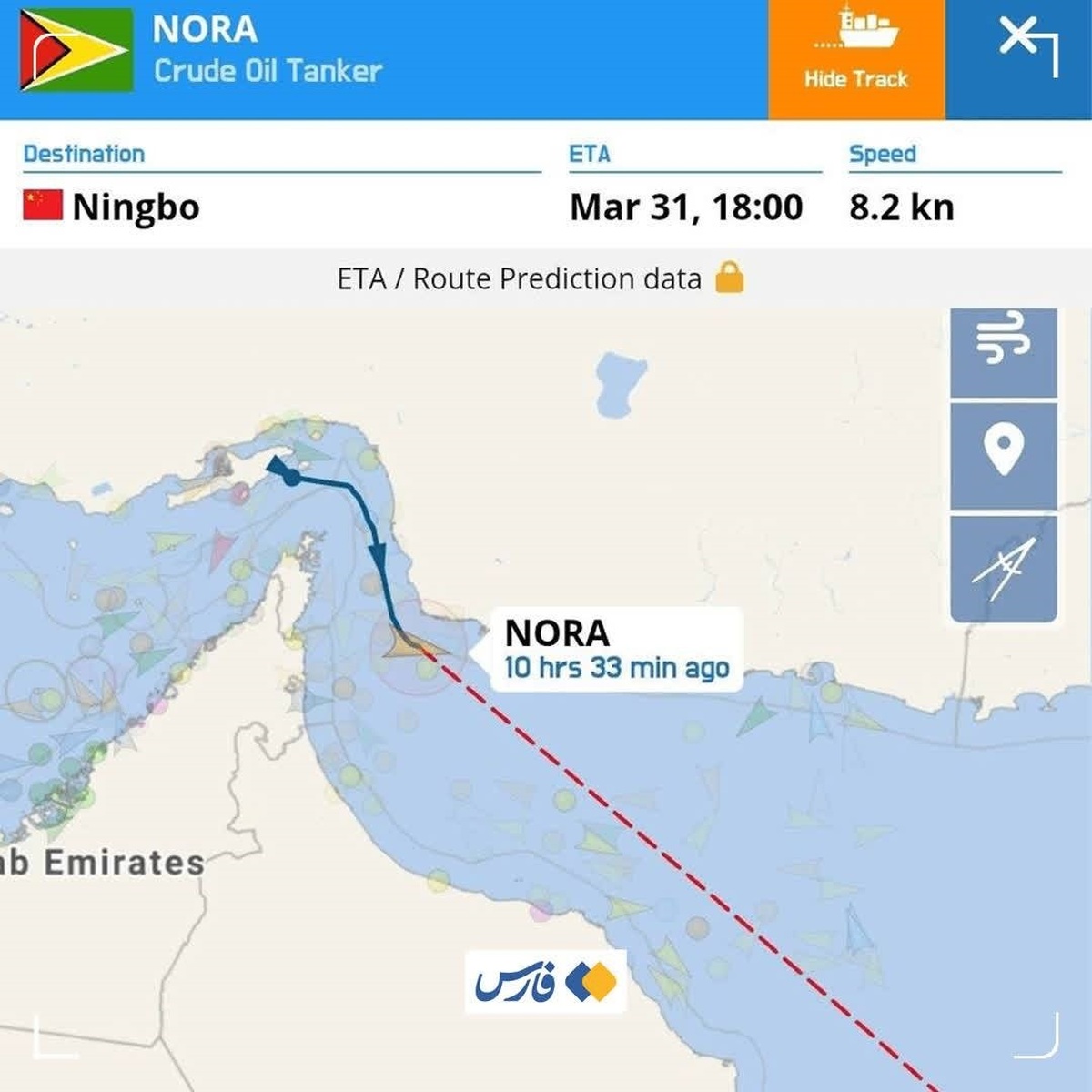Hide the track of vessel NORA
Viewport: 1092px width, 1092px height.
pyautogui.click(x=855, y=59)
